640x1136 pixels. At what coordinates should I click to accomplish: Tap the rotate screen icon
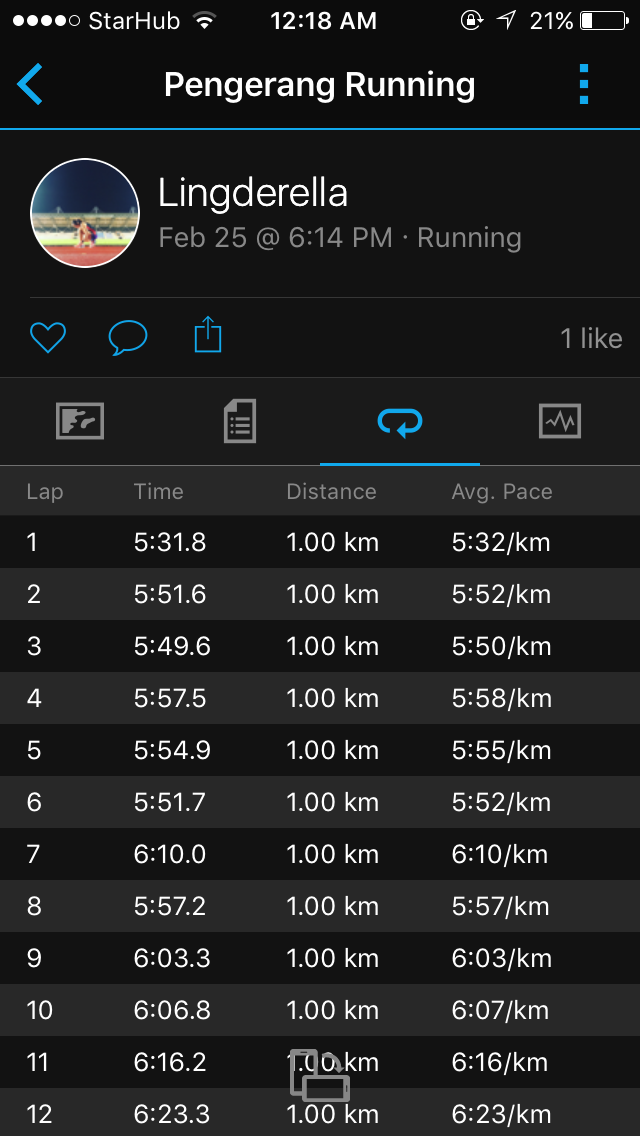(x=320, y=1075)
